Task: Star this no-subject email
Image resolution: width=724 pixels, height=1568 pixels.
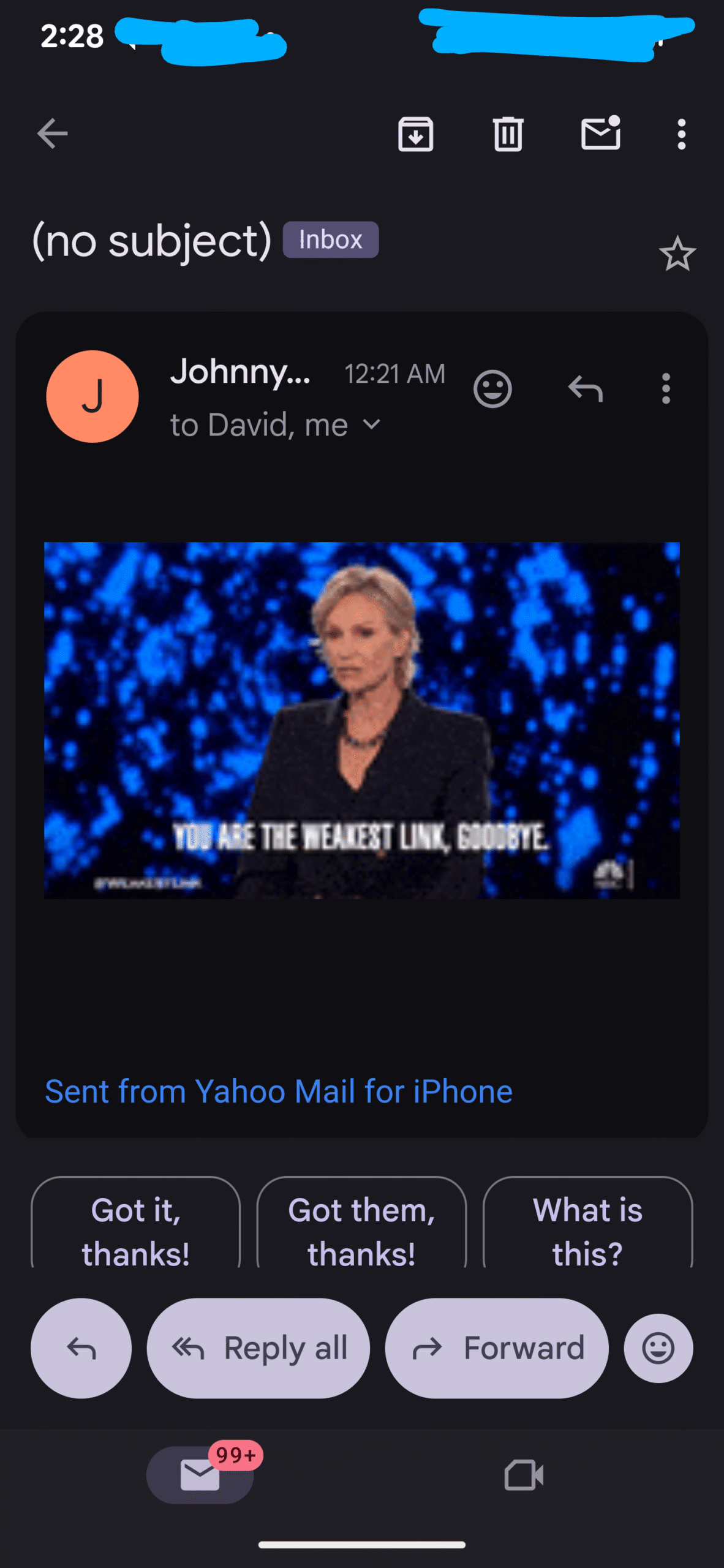Action: (x=677, y=254)
